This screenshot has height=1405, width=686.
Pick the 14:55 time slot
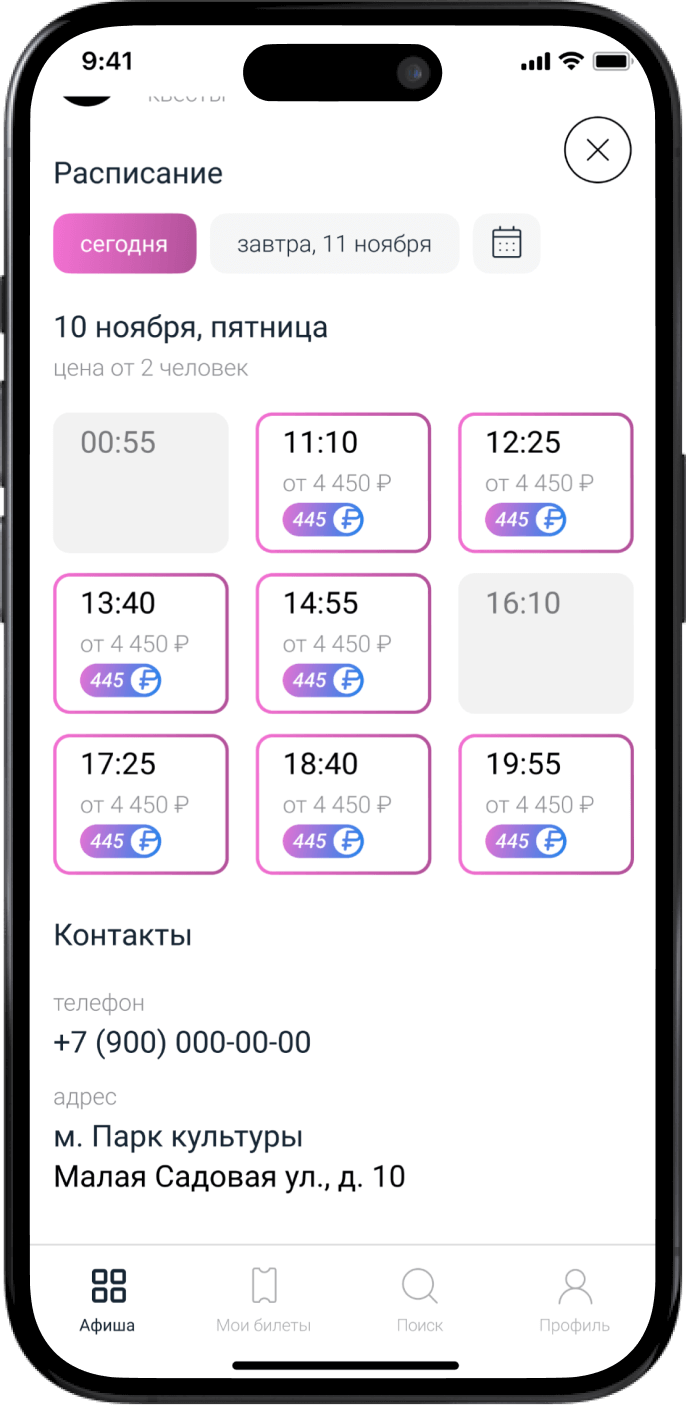pos(343,643)
